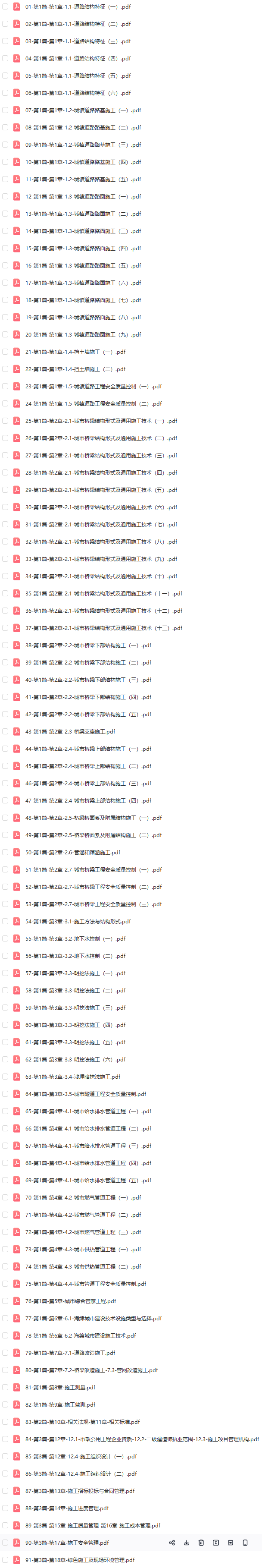Check the box for 81 施工测量.pdf
Screen dimensions: 262x1568
click(6, 1387)
